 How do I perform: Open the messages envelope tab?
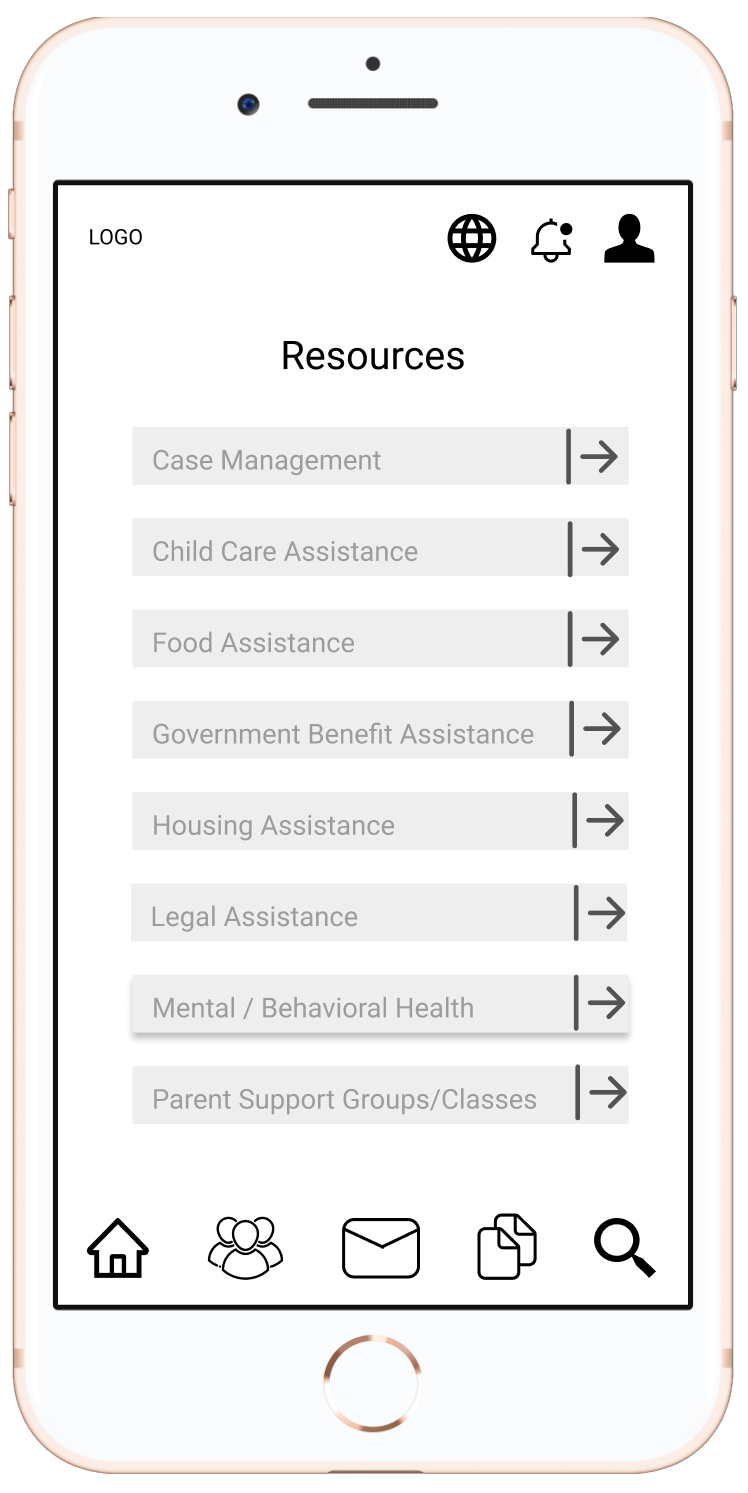click(x=380, y=1248)
